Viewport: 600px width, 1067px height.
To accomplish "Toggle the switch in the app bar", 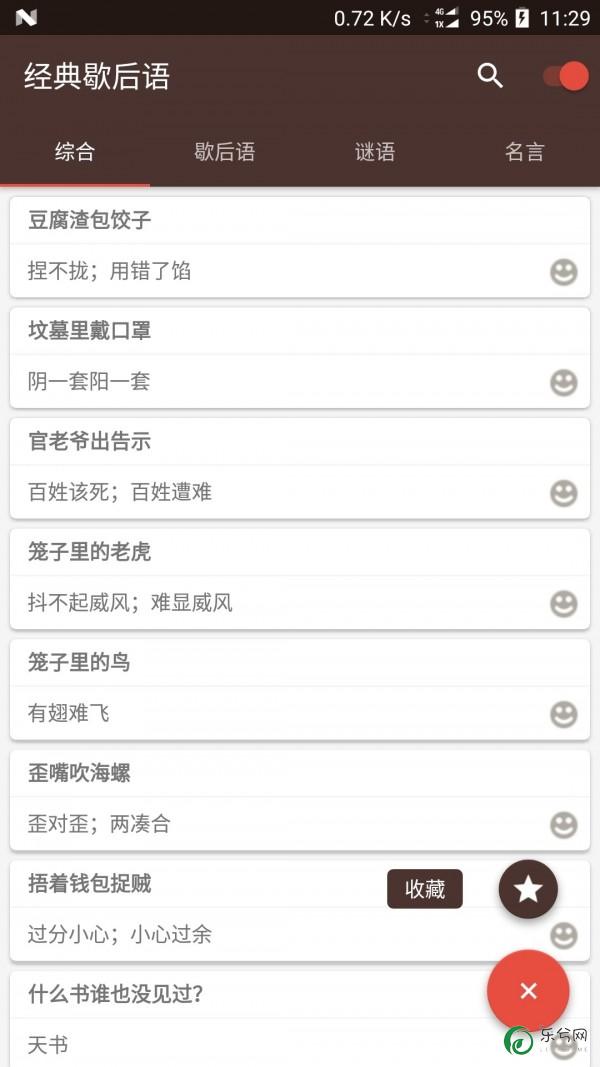I will pos(565,76).
